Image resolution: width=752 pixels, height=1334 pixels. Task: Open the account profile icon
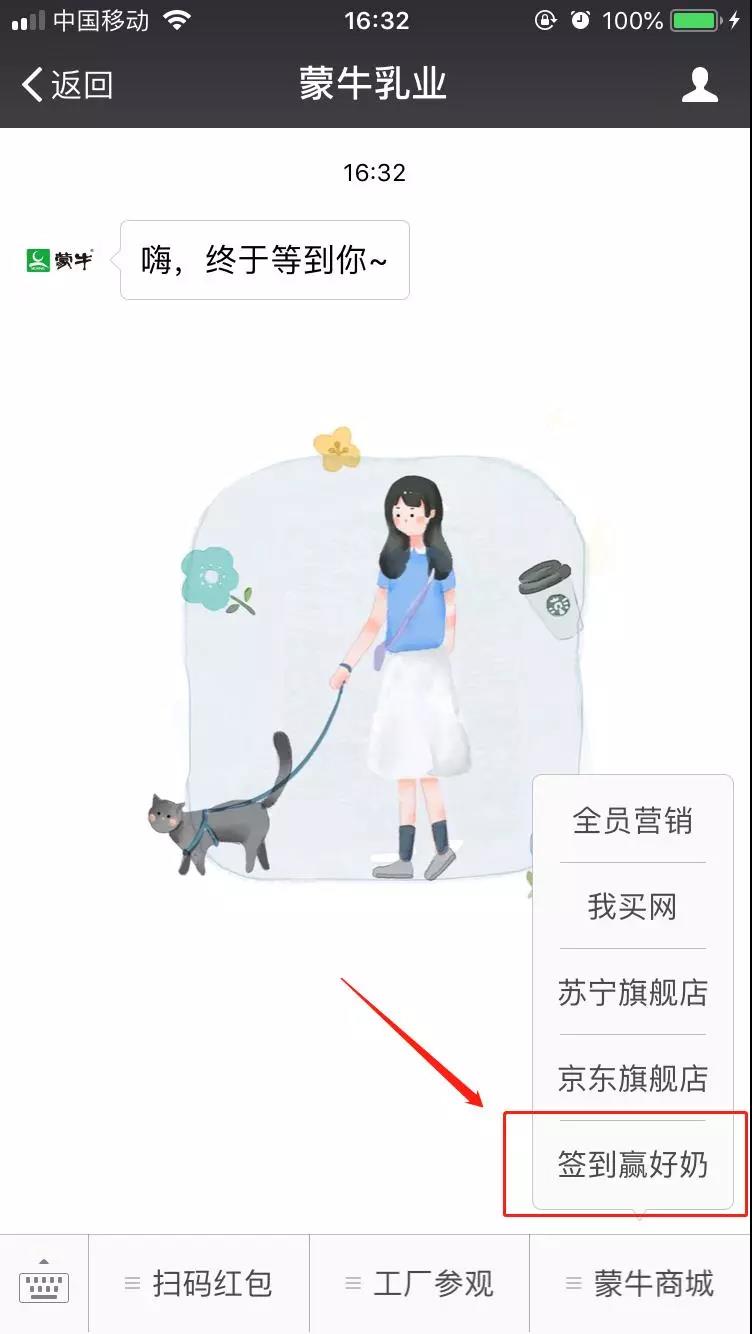tap(699, 85)
